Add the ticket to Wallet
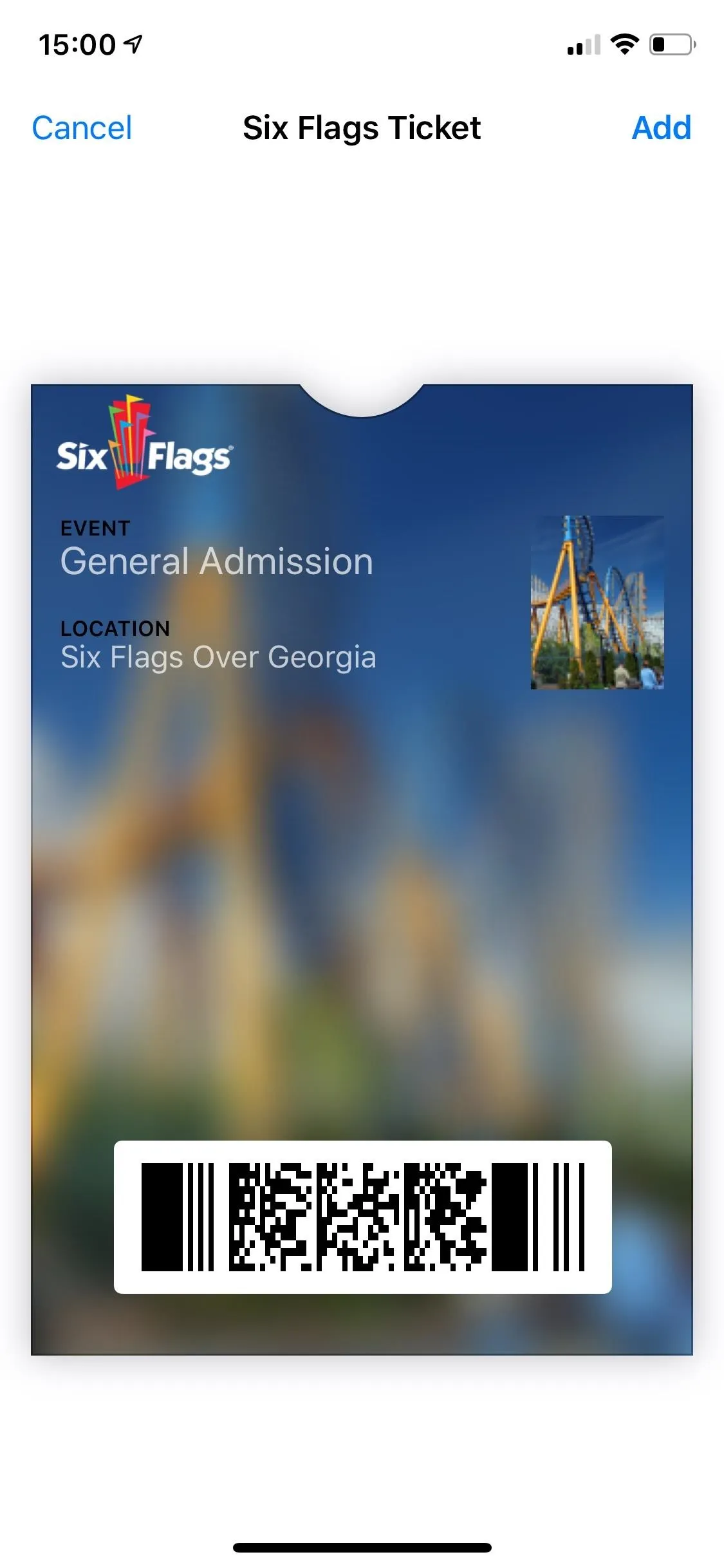 click(x=662, y=127)
